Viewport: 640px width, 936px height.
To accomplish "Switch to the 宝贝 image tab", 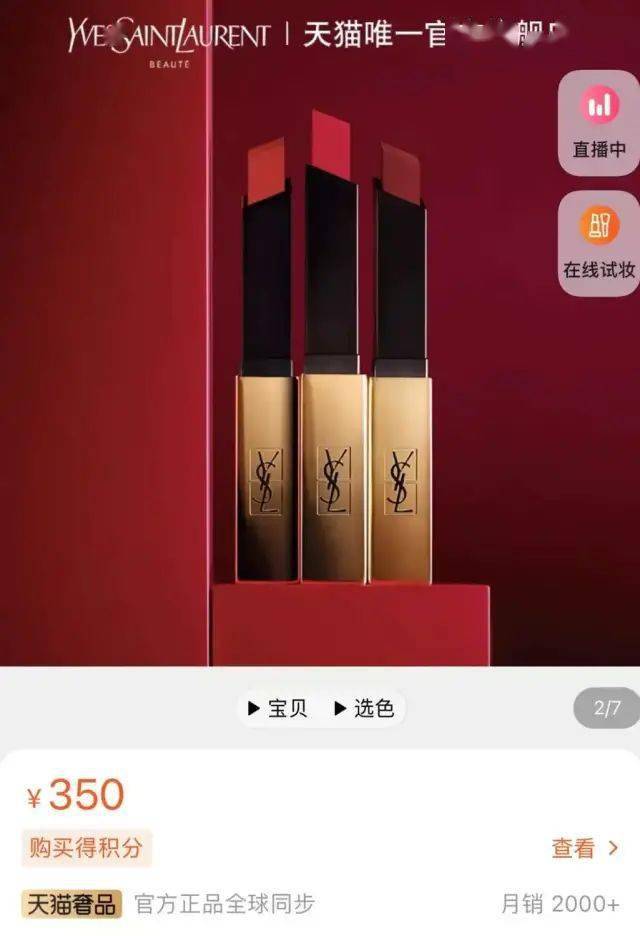I will tap(277, 709).
